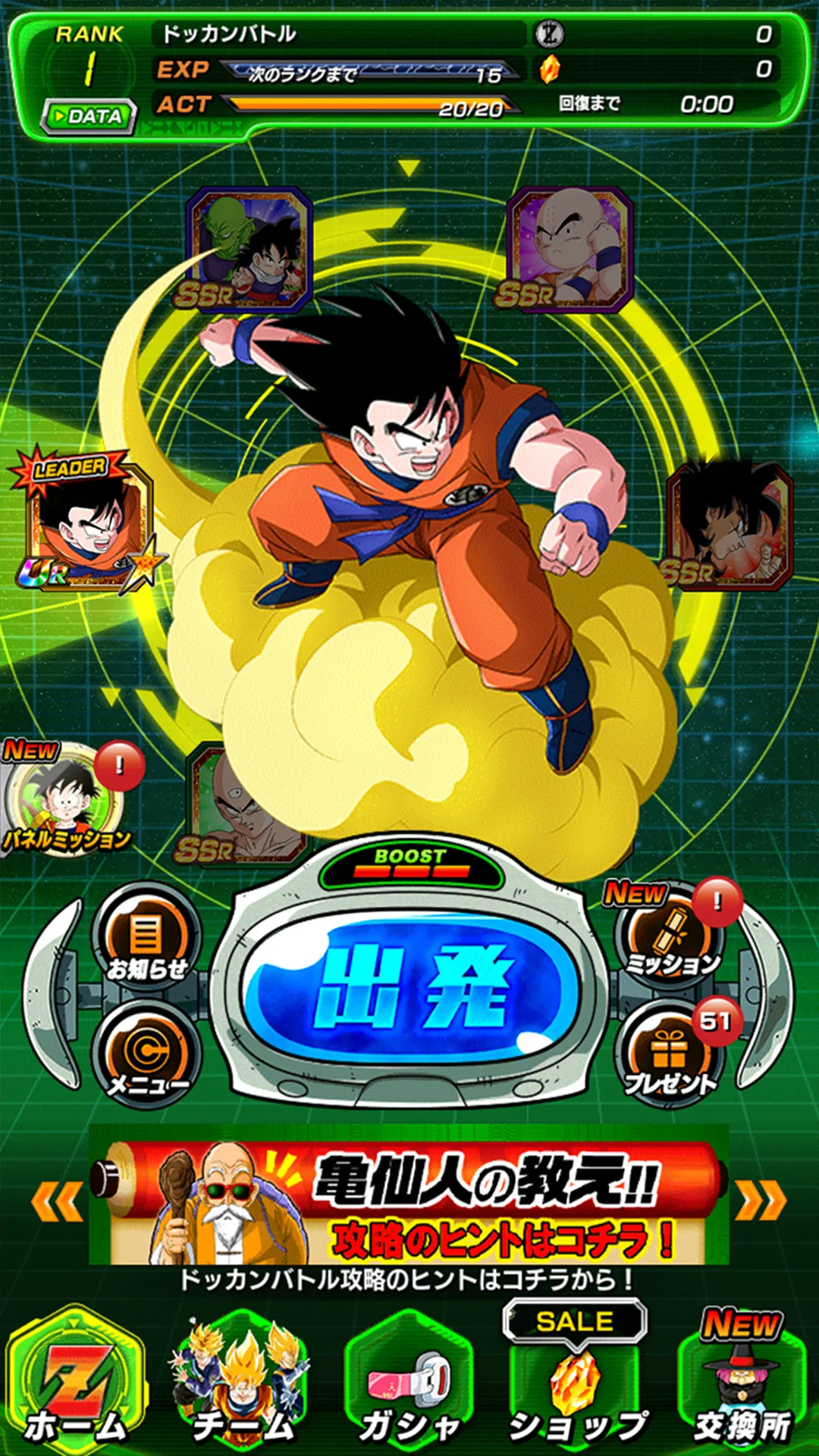Switch to the ガシャ tab
819x1456 pixels.
point(409,1388)
